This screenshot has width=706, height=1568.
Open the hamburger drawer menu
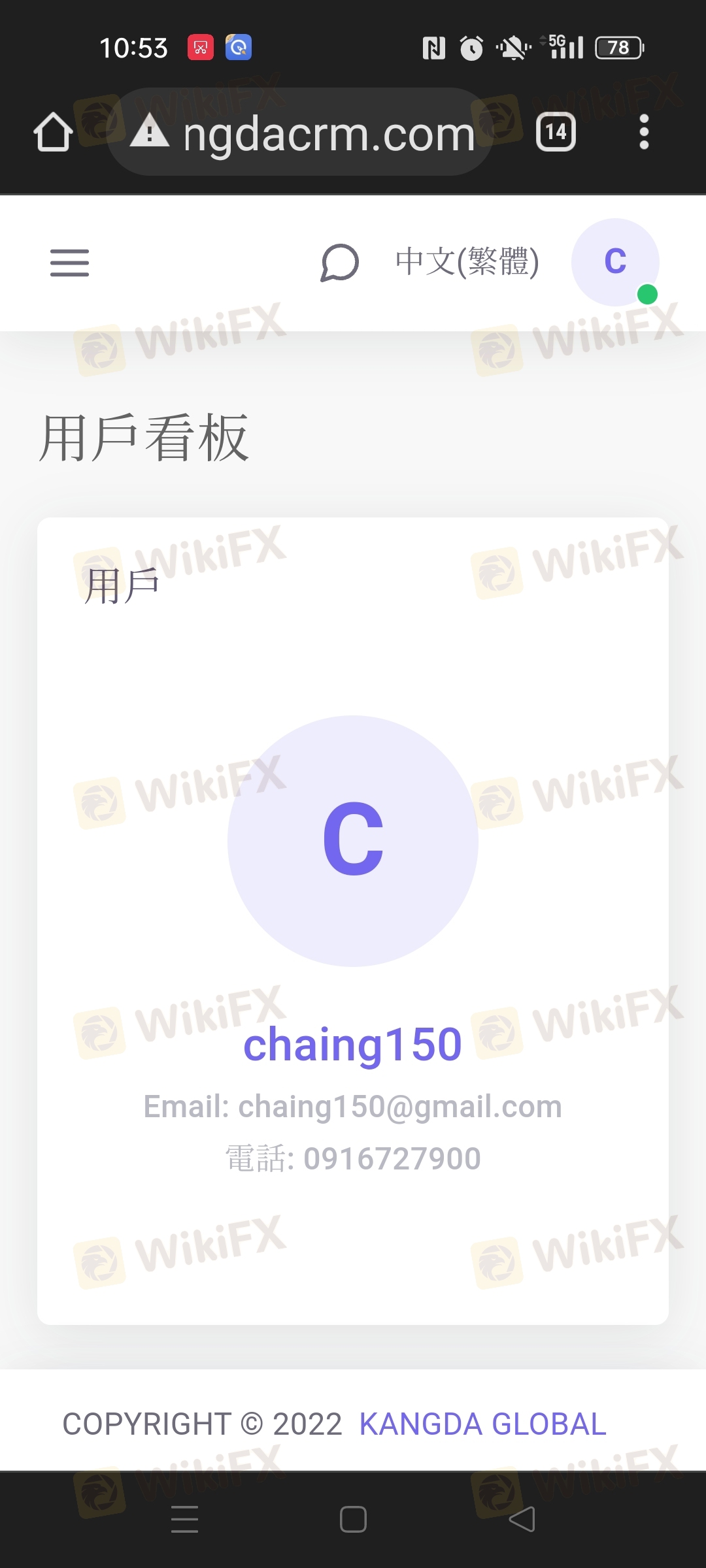[69, 263]
